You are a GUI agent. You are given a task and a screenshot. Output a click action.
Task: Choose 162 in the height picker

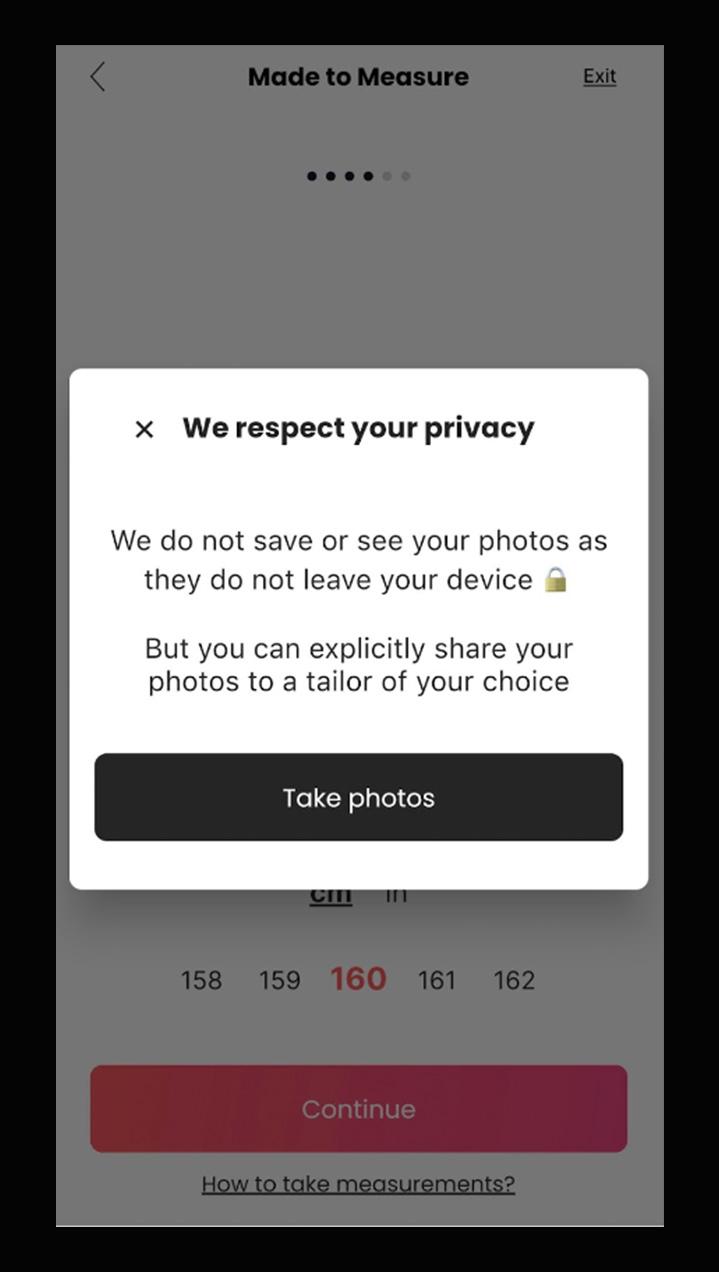(514, 980)
